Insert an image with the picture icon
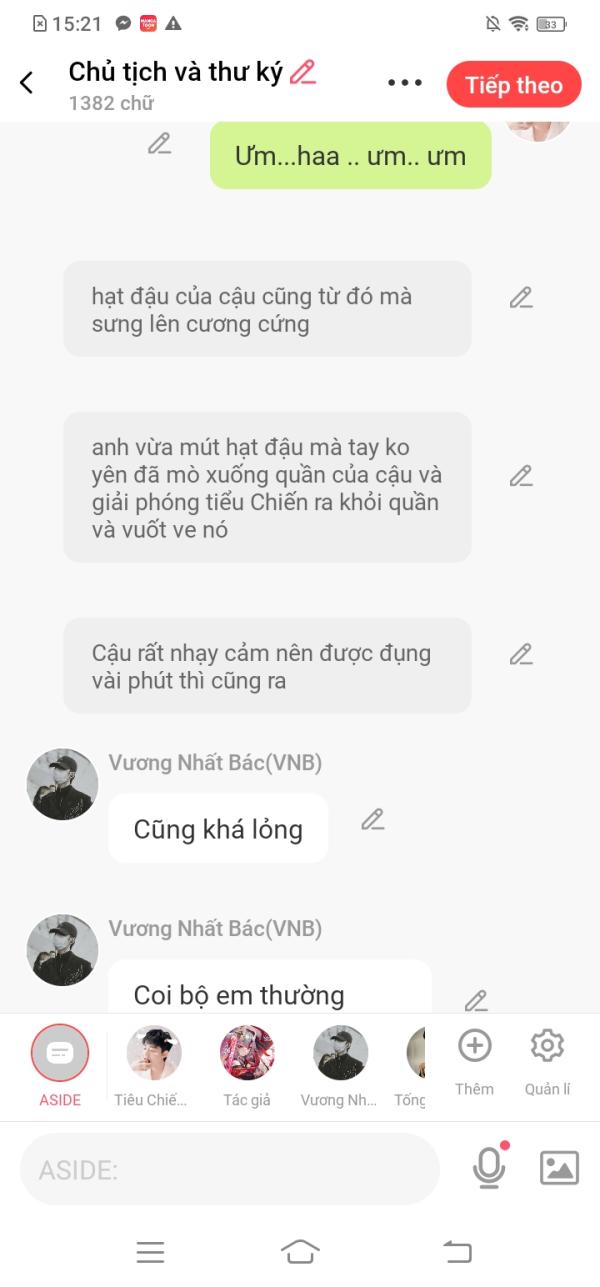600x1287 pixels. 559,1168
